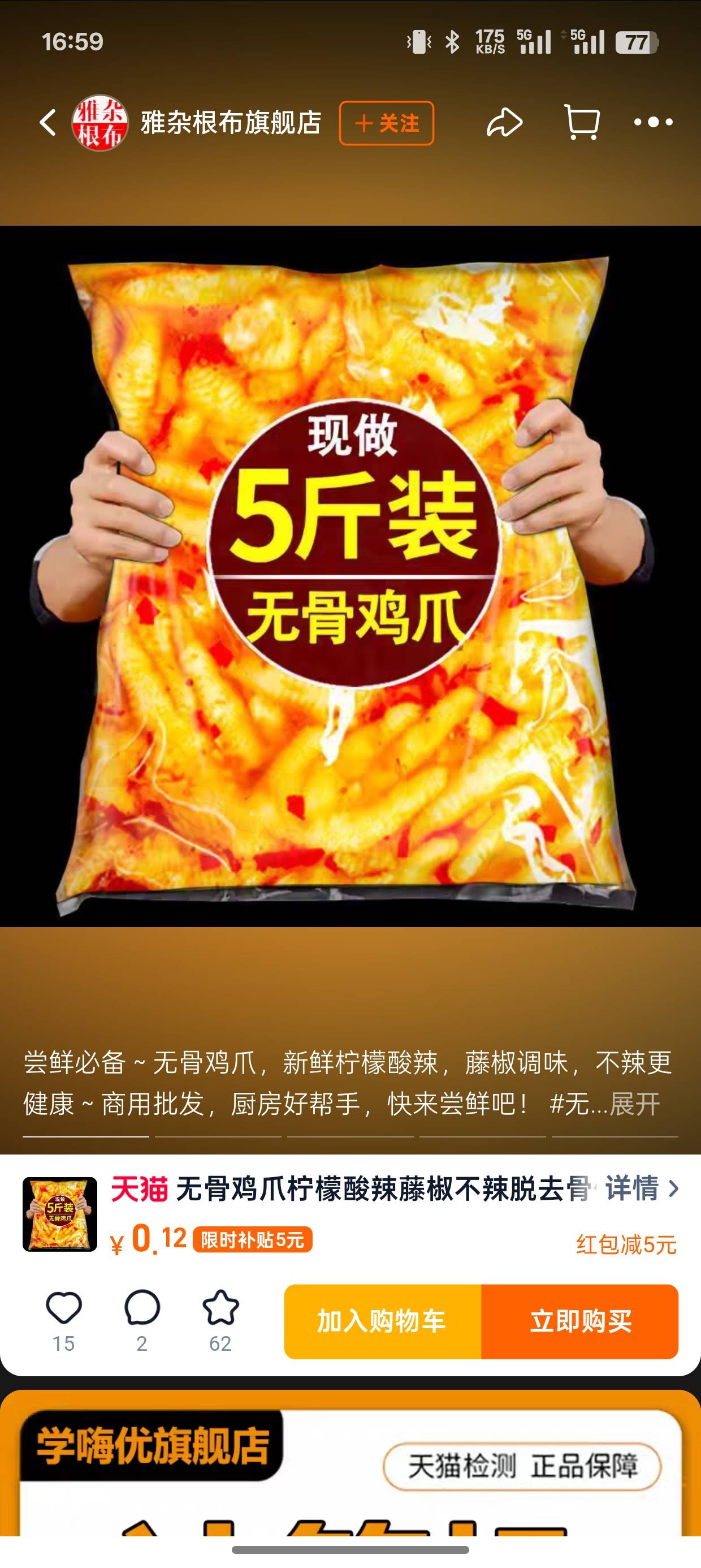The image size is (701, 1568).
Task: Open 雅杂根布旗舰店 store avatar
Action: [100, 122]
